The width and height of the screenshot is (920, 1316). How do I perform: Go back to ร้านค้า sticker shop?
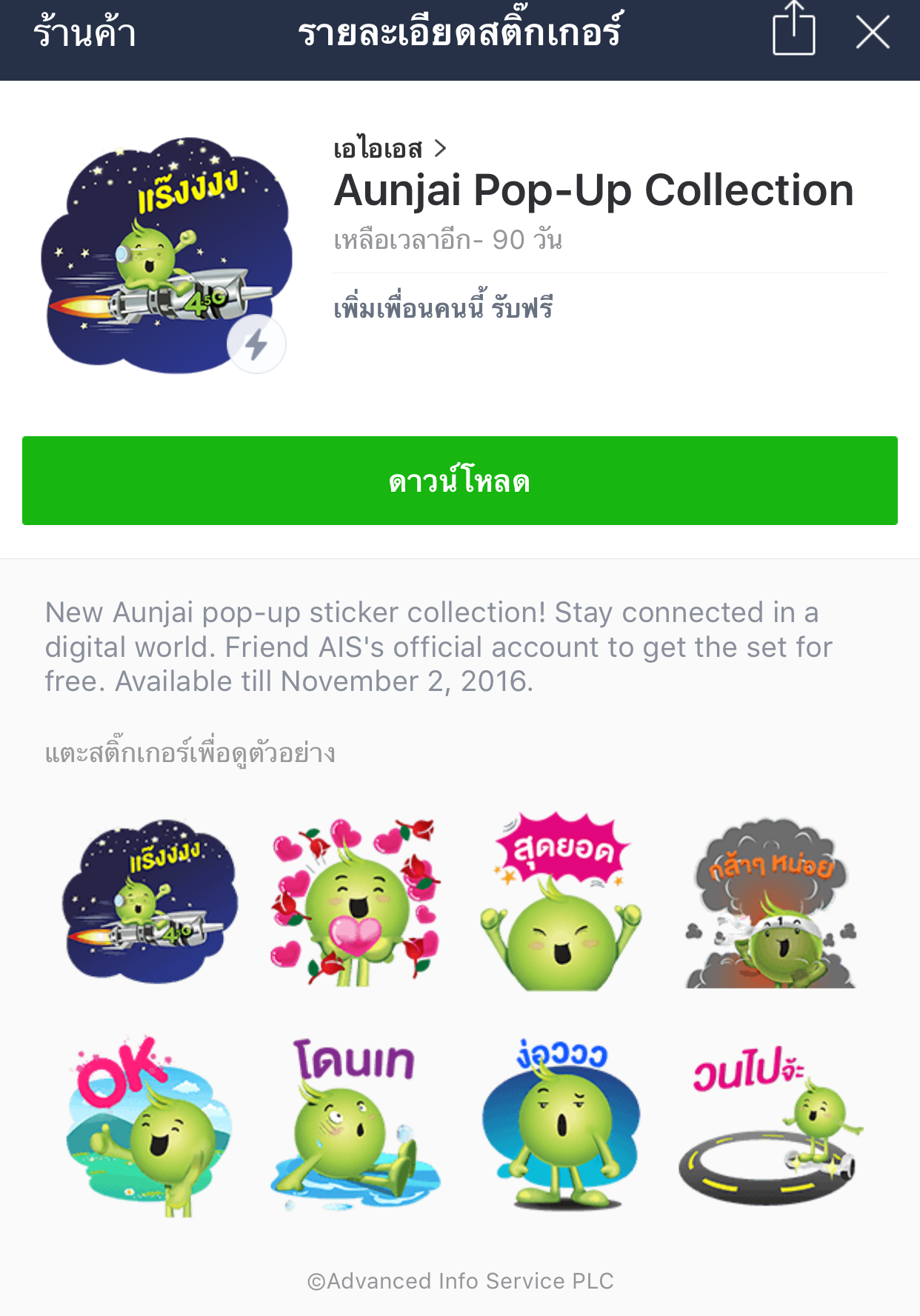pos(85,34)
